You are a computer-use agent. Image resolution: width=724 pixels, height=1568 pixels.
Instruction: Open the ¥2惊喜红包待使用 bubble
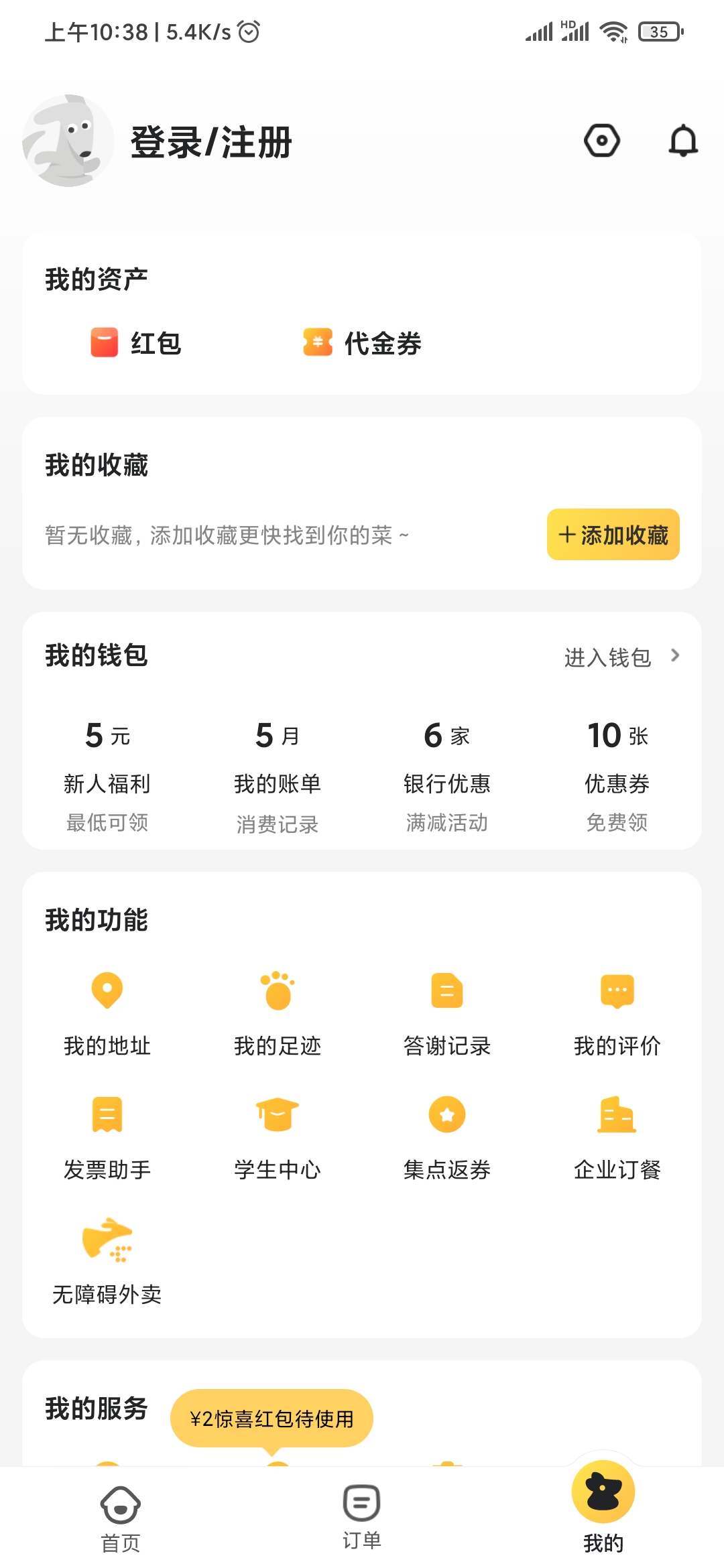click(271, 1418)
